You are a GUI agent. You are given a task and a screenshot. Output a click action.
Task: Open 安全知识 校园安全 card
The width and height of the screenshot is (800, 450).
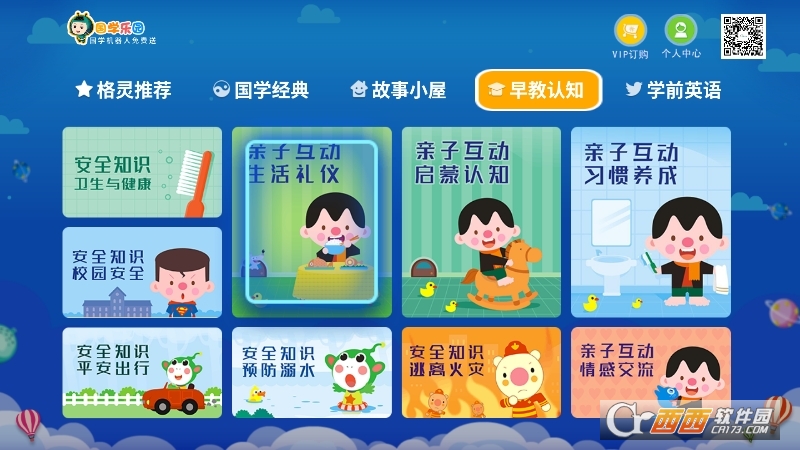[x=142, y=272]
